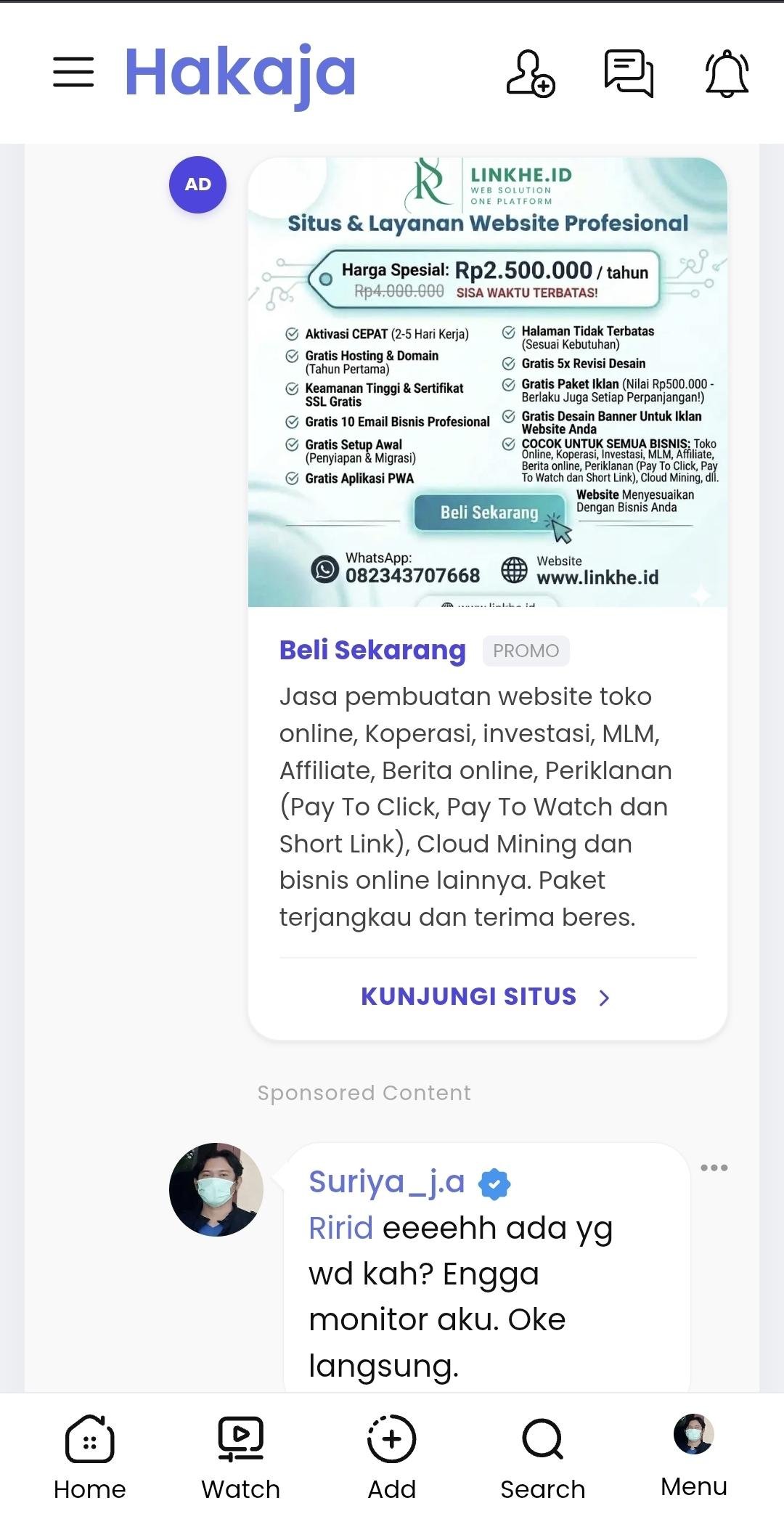
Task: Open the messages chat icon
Action: [x=629, y=73]
